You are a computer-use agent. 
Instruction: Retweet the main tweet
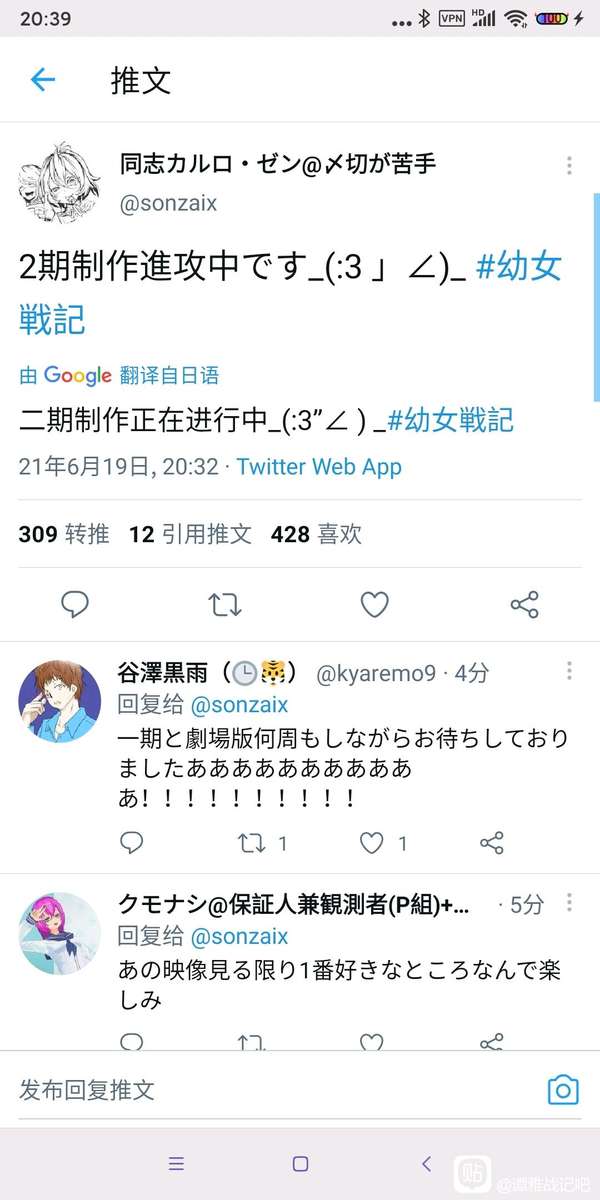tap(223, 604)
